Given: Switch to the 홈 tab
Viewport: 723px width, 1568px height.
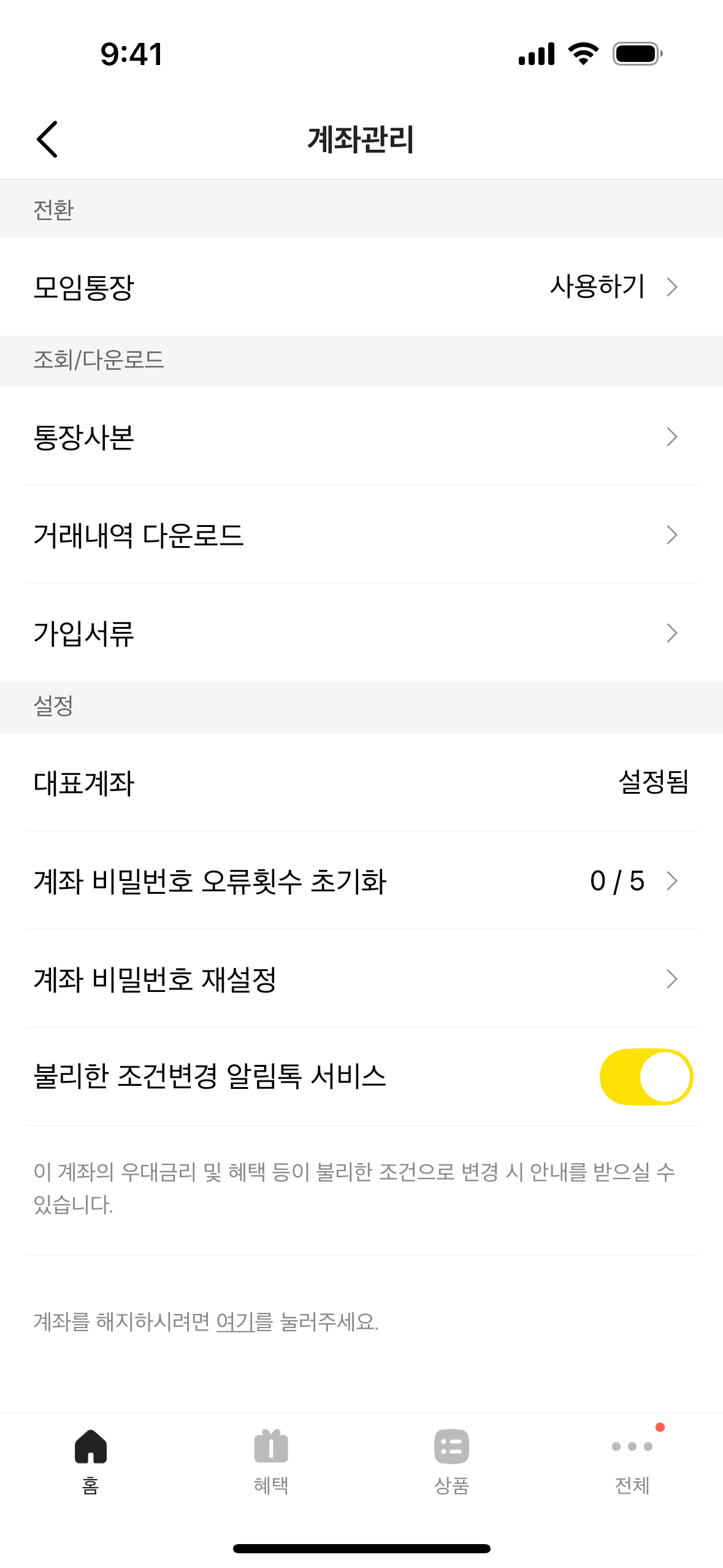Looking at the screenshot, I should [x=91, y=1461].
